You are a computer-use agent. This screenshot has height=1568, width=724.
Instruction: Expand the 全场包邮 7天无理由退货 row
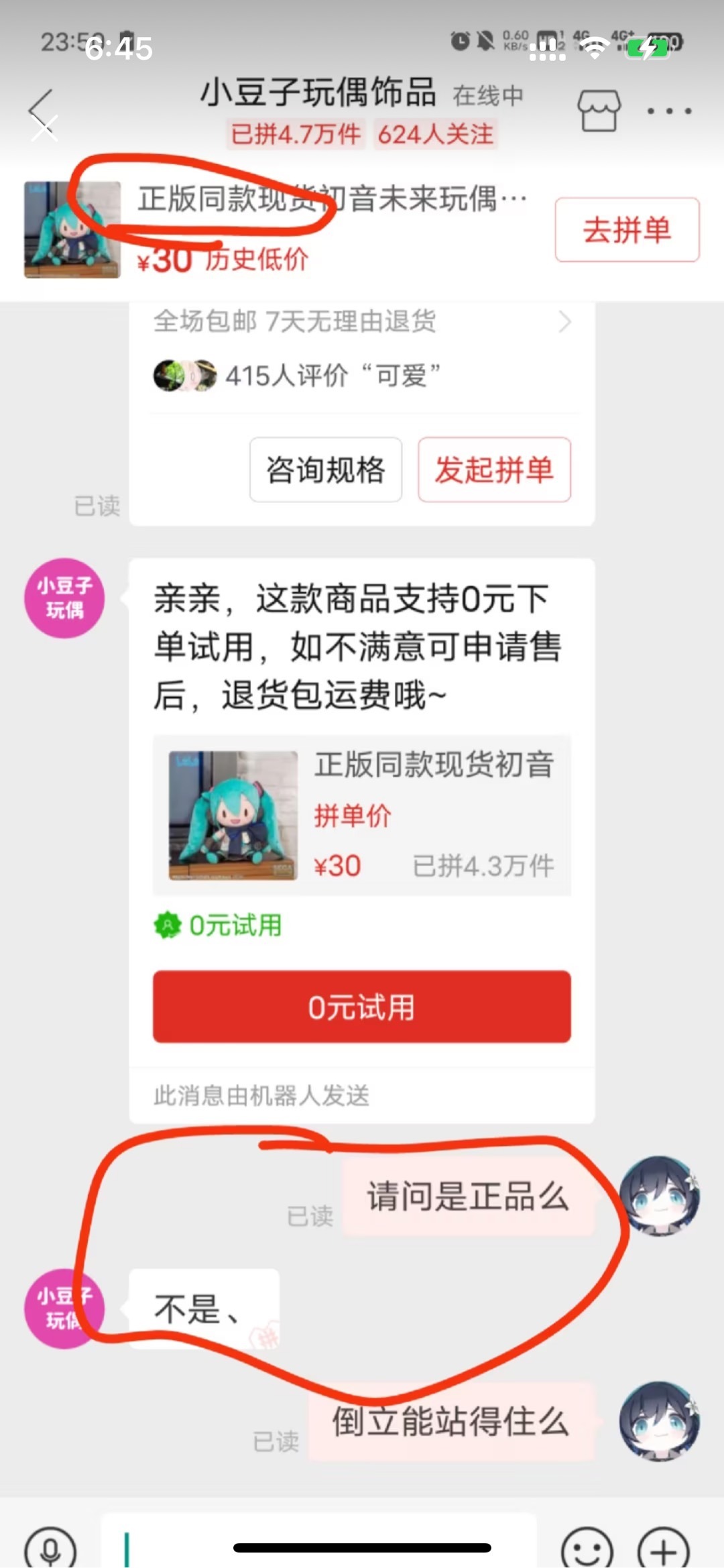362,322
